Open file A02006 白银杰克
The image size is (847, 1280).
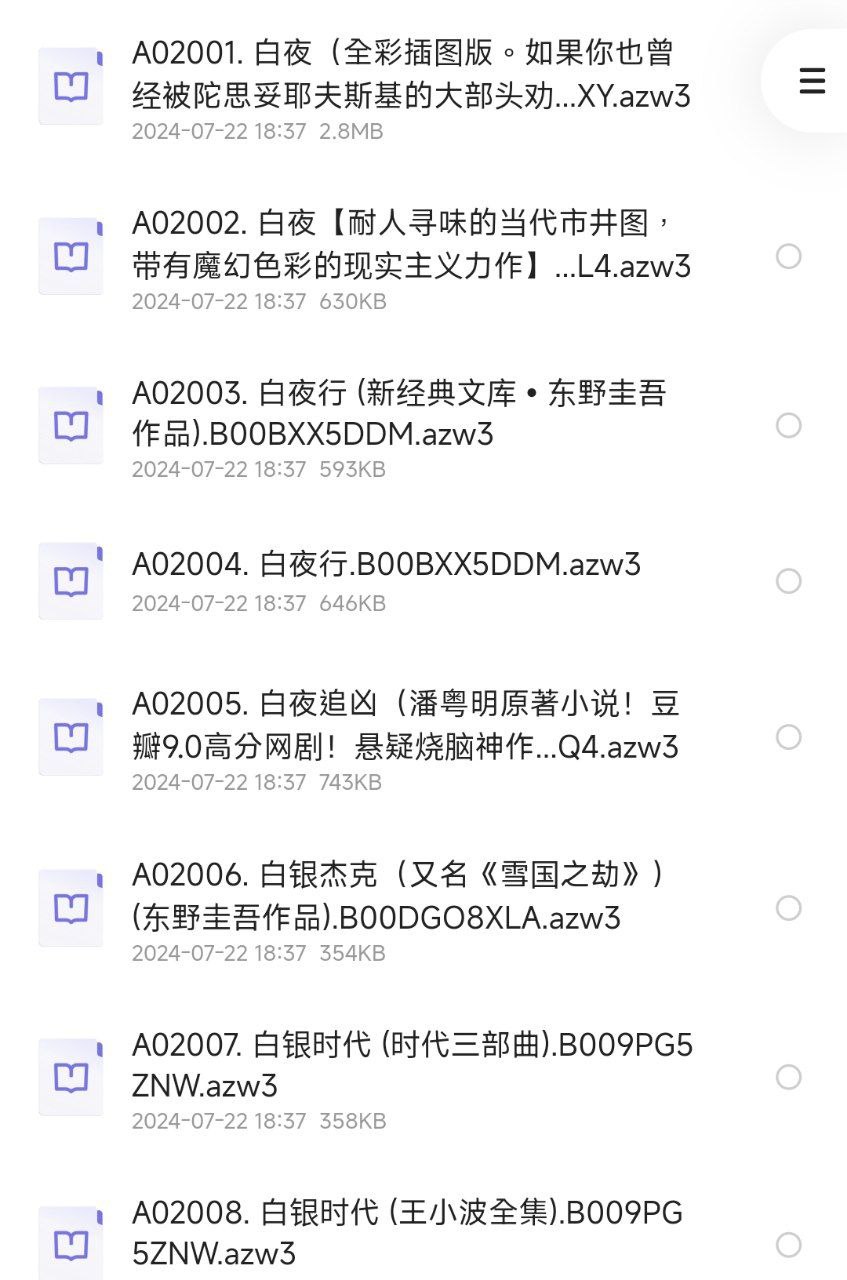[x=400, y=896]
